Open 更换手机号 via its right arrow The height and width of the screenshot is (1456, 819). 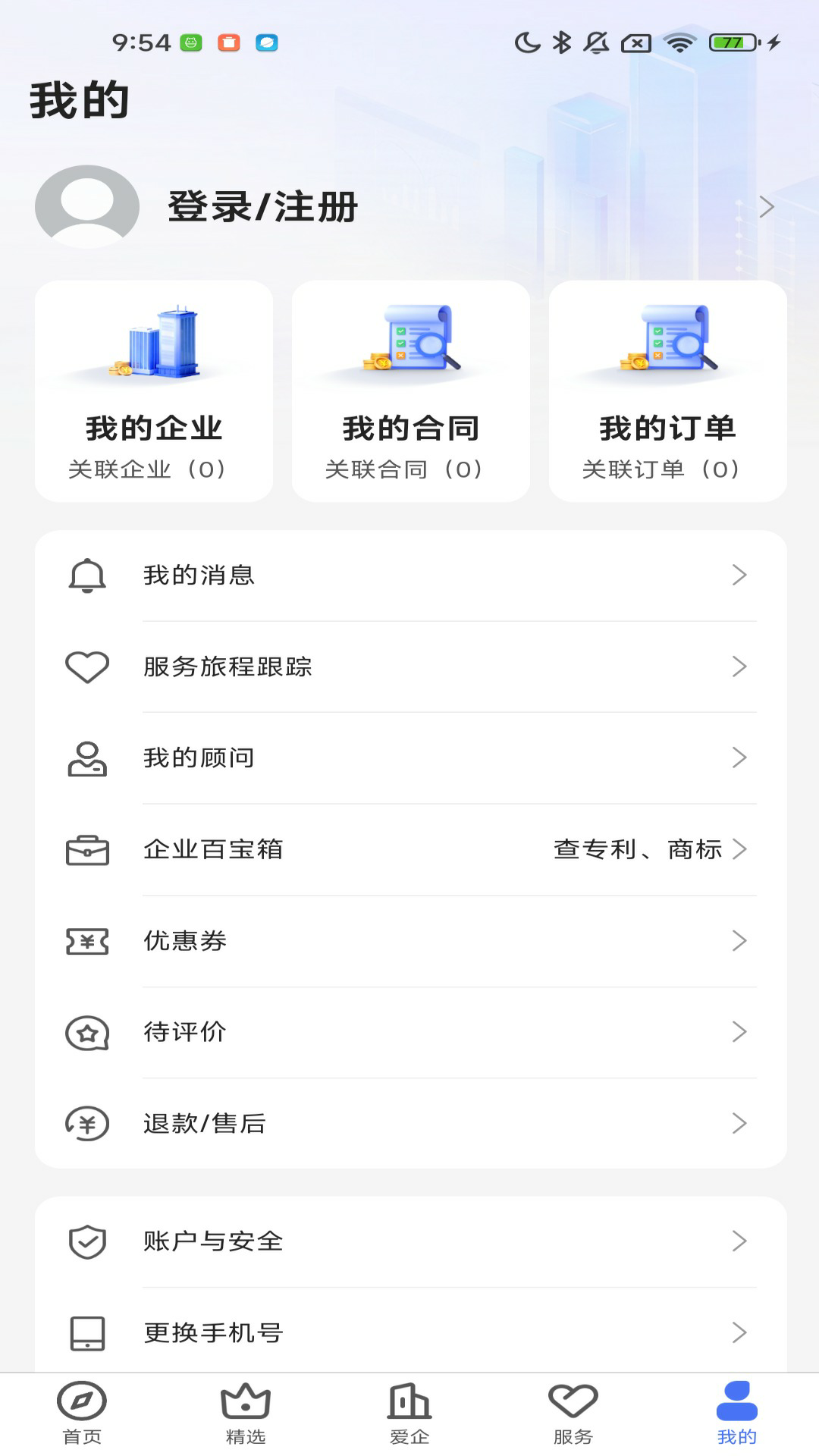[x=739, y=1332]
